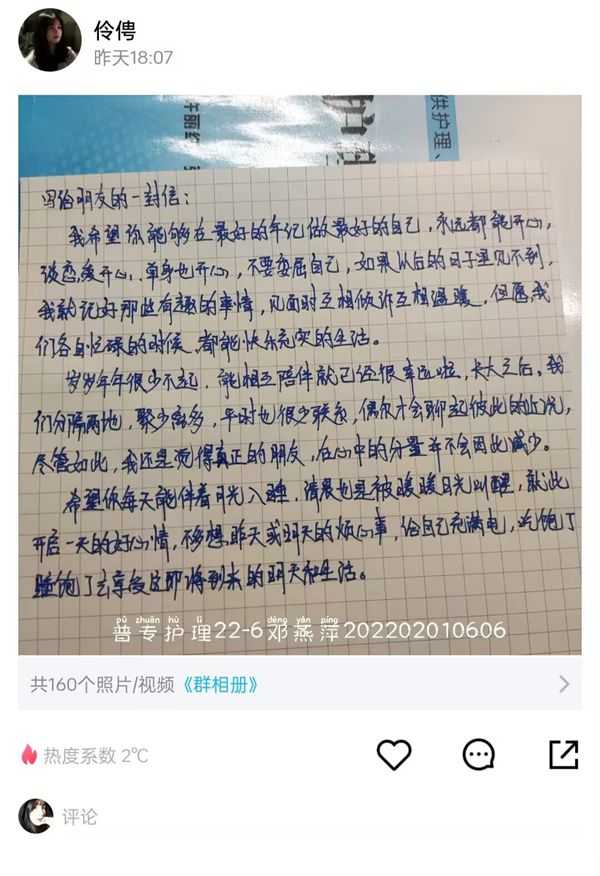The image size is (600, 876).
Task: Open the handwritten letter photo
Action: point(299,375)
